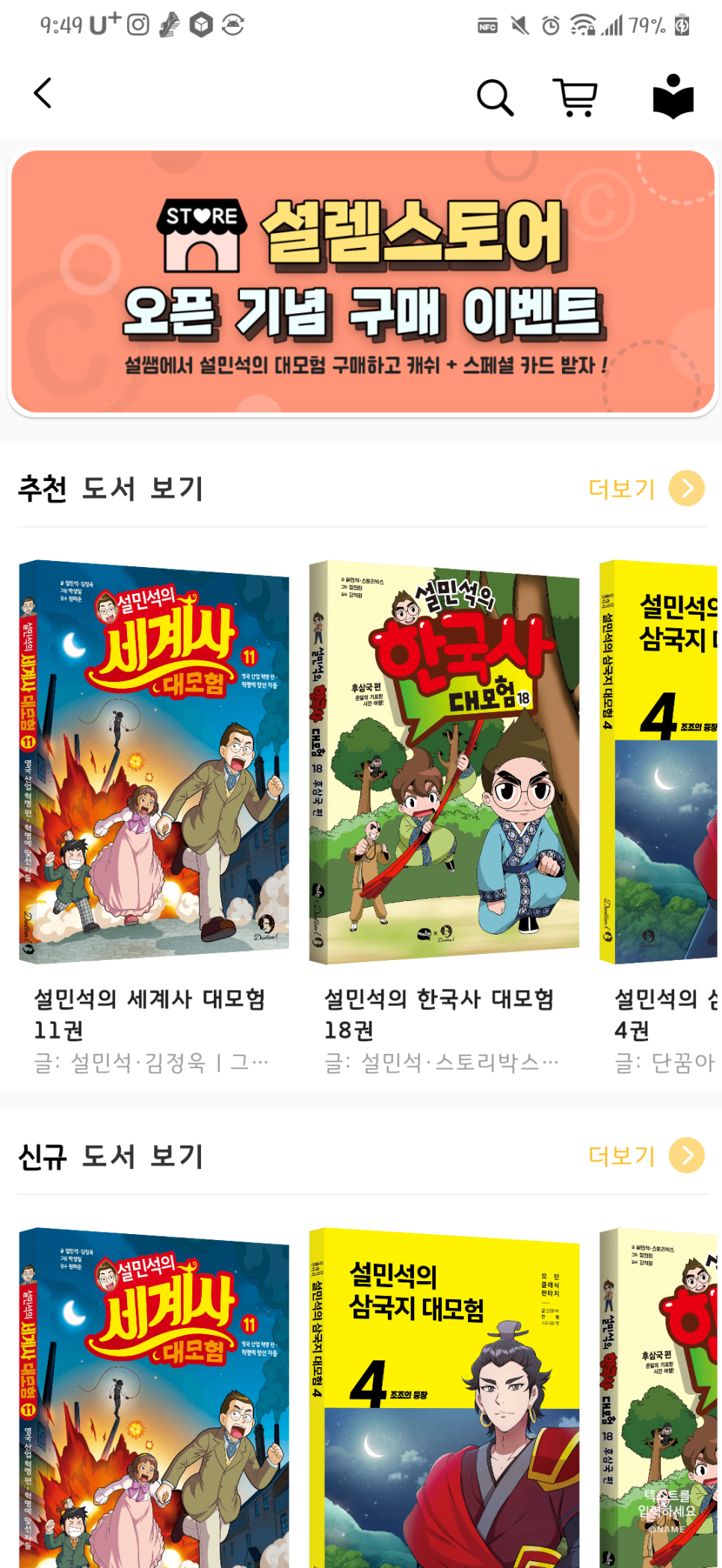The image size is (722, 1568).
Task: Open the 설렘스토어 open-event banner
Action: click(x=362, y=282)
